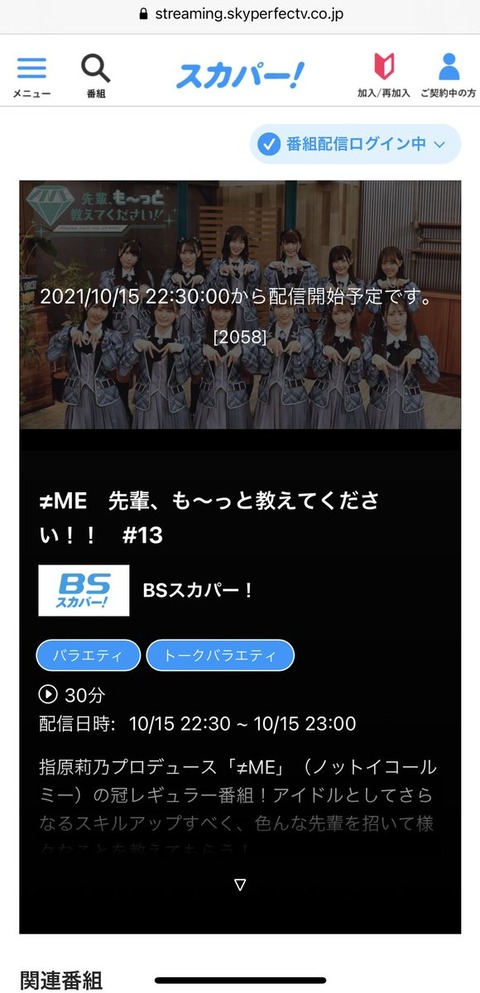Open the メニュー hamburger menu
Image resolution: width=480 pixels, height=993 pixels.
(x=32, y=77)
